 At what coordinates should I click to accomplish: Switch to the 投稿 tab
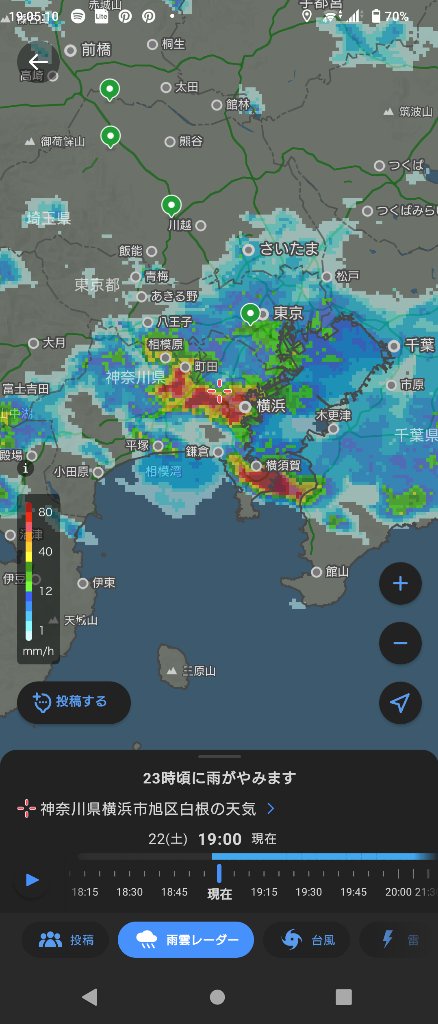[67, 940]
